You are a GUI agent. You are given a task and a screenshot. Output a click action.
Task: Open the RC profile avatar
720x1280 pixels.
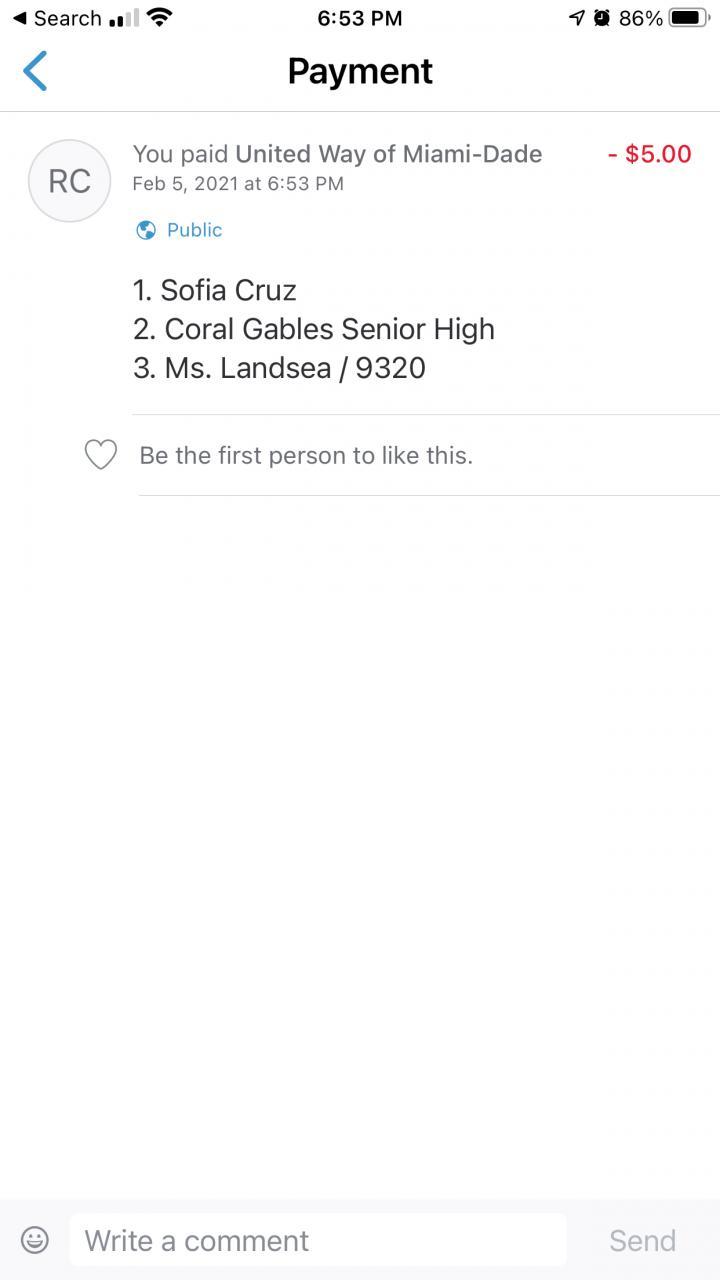pyautogui.click(x=69, y=181)
